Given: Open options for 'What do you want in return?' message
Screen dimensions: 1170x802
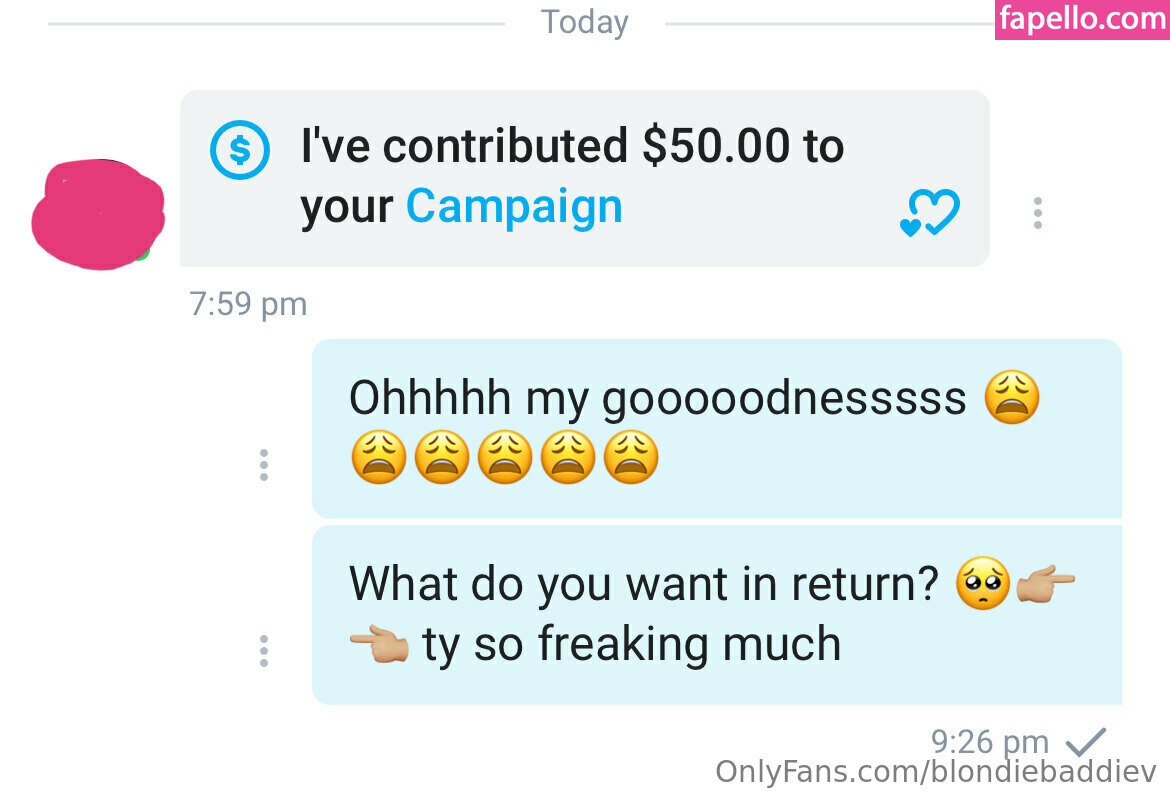Looking at the screenshot, I should (264, 651).
